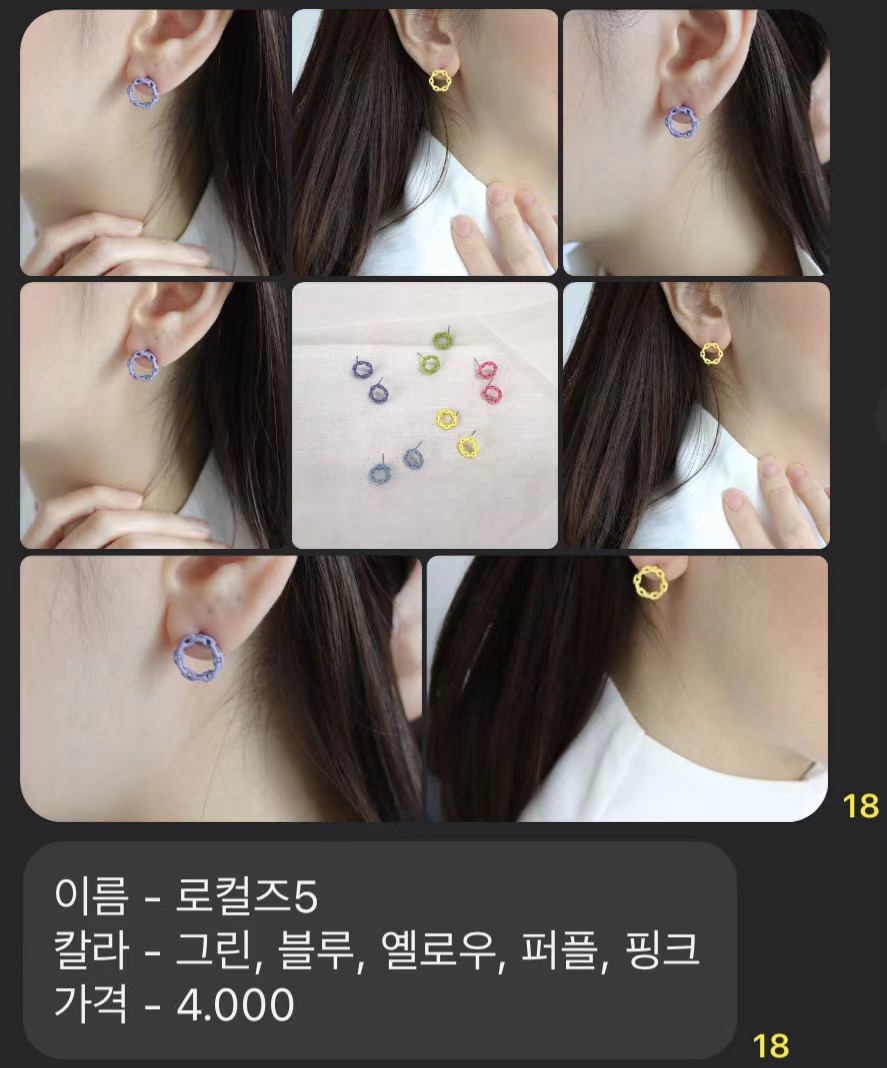Open the wide close-up photo of the purple earring

(x=220, y=688)
